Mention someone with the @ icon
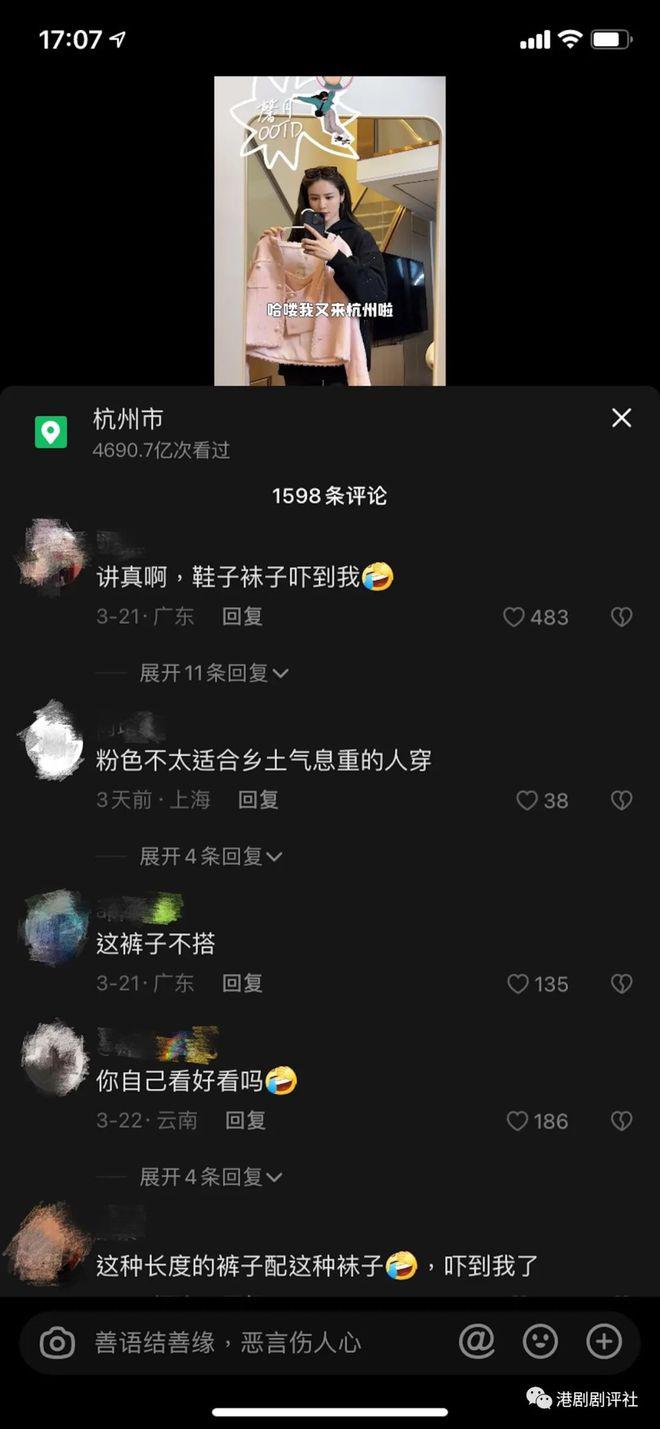This screenshot has height=1429, width=660. coord(476,1342)
